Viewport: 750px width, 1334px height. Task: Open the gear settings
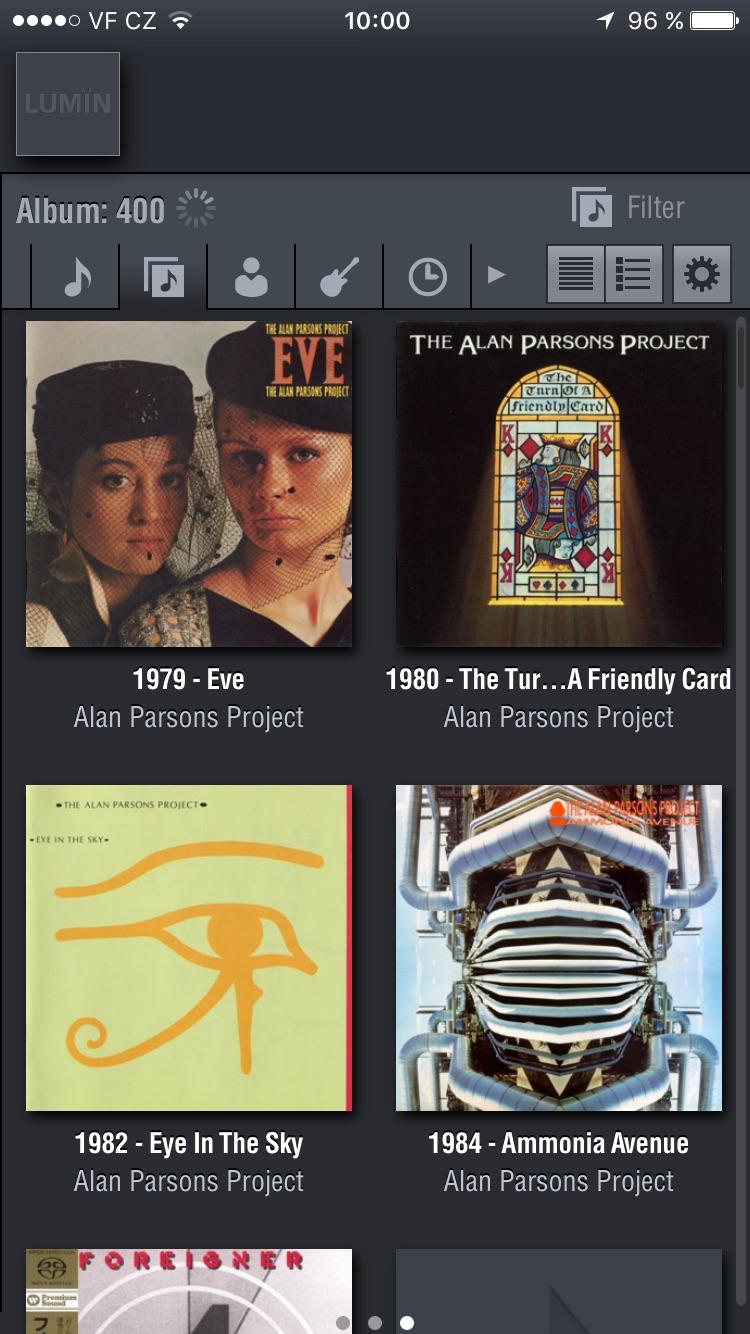click(x=702, y=273)
